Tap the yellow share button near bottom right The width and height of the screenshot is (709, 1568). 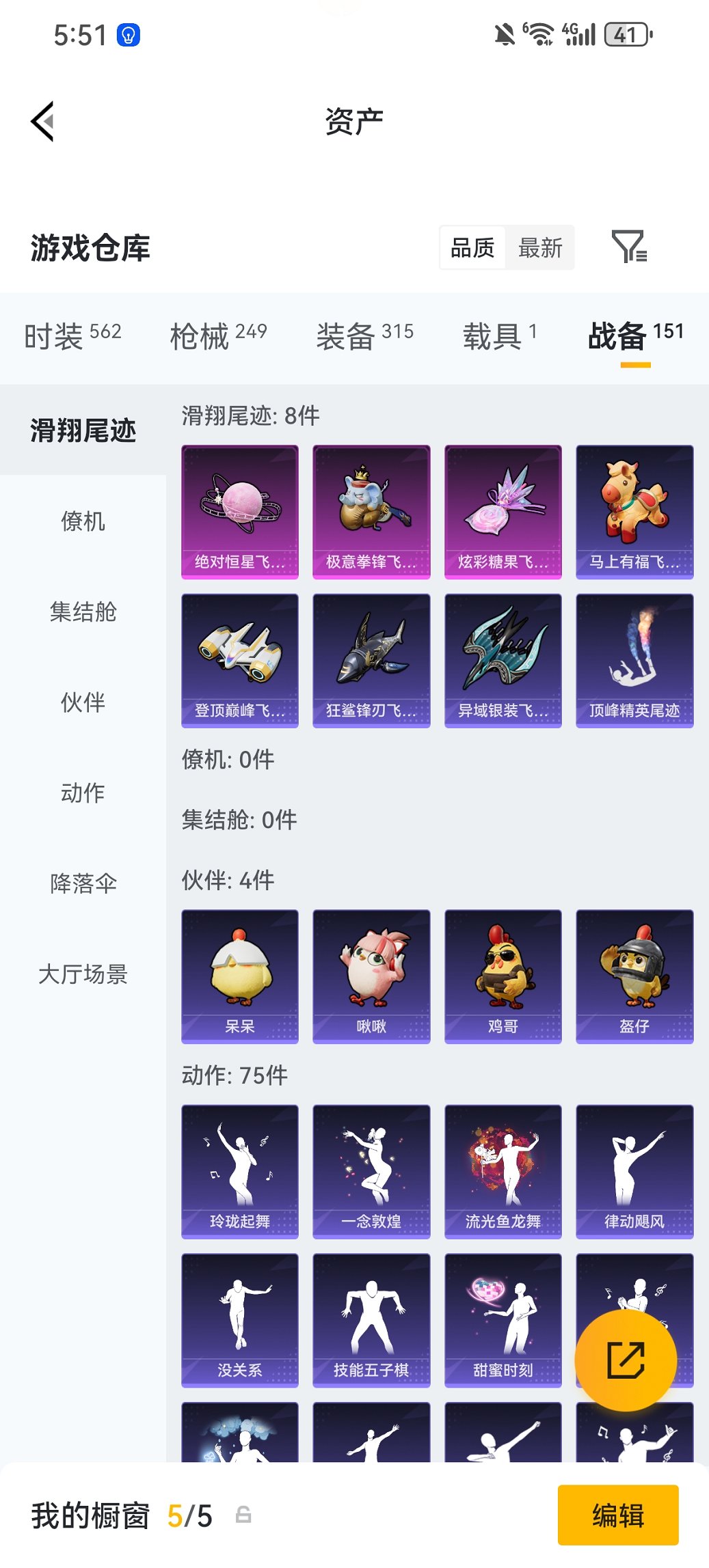click(626, 1359)
